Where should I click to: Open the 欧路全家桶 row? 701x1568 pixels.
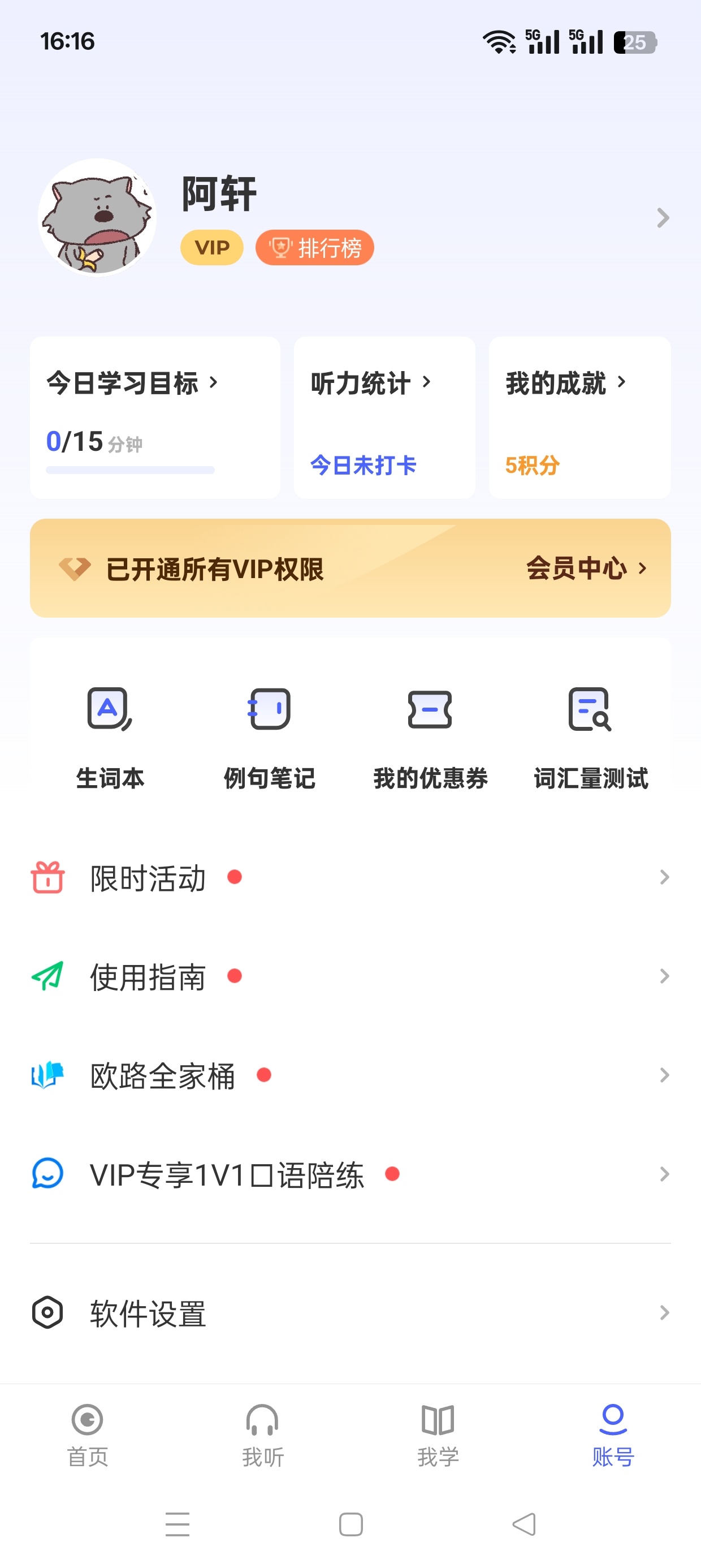(350, 1075)
